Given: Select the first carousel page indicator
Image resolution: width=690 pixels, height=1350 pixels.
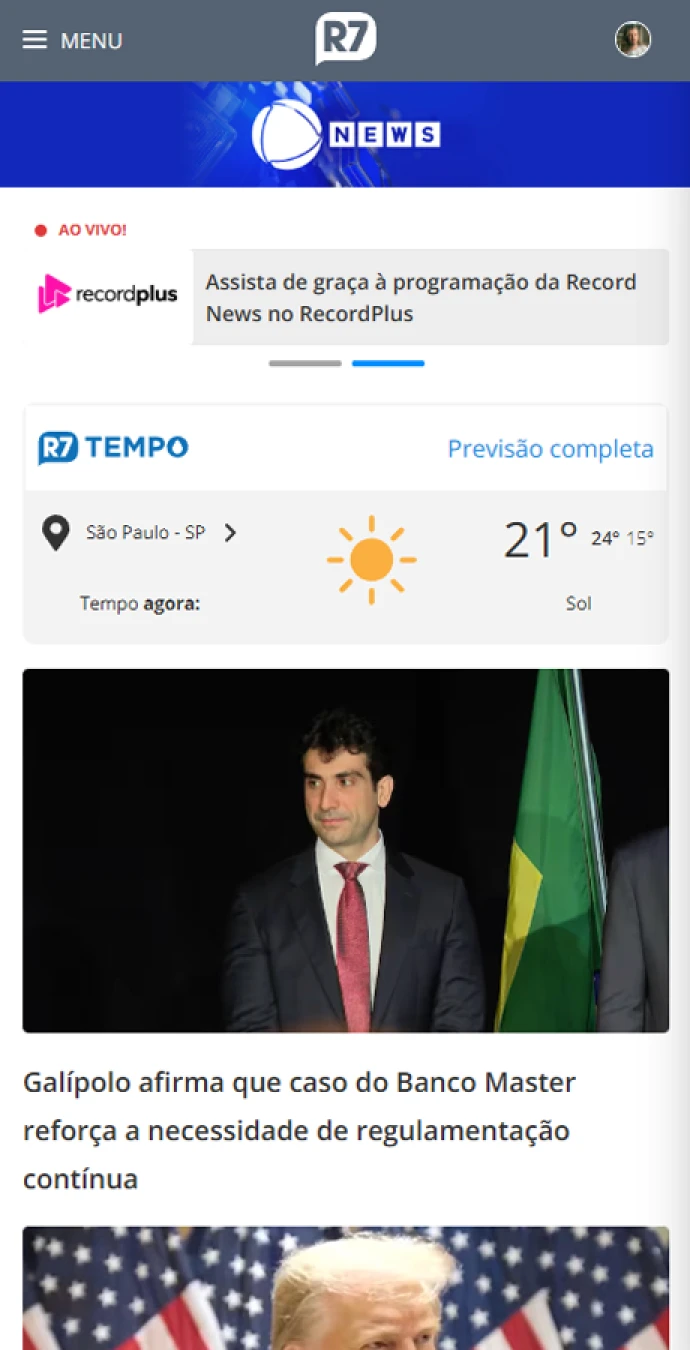Looking at the screenshot, I should point(305,363).
